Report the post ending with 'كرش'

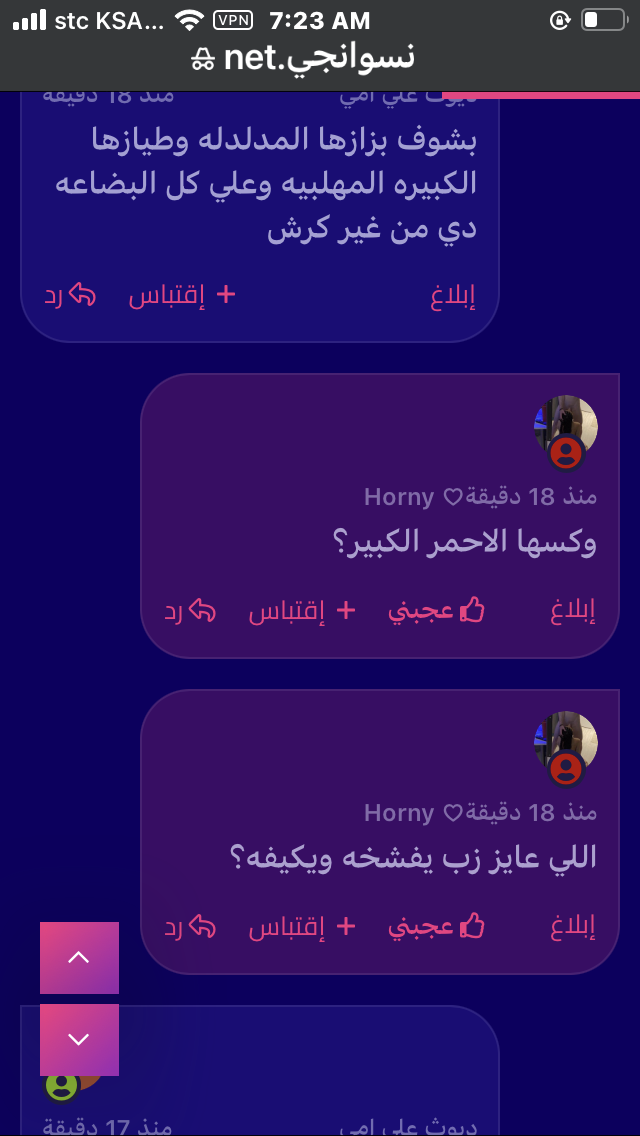tap(453, 296)
